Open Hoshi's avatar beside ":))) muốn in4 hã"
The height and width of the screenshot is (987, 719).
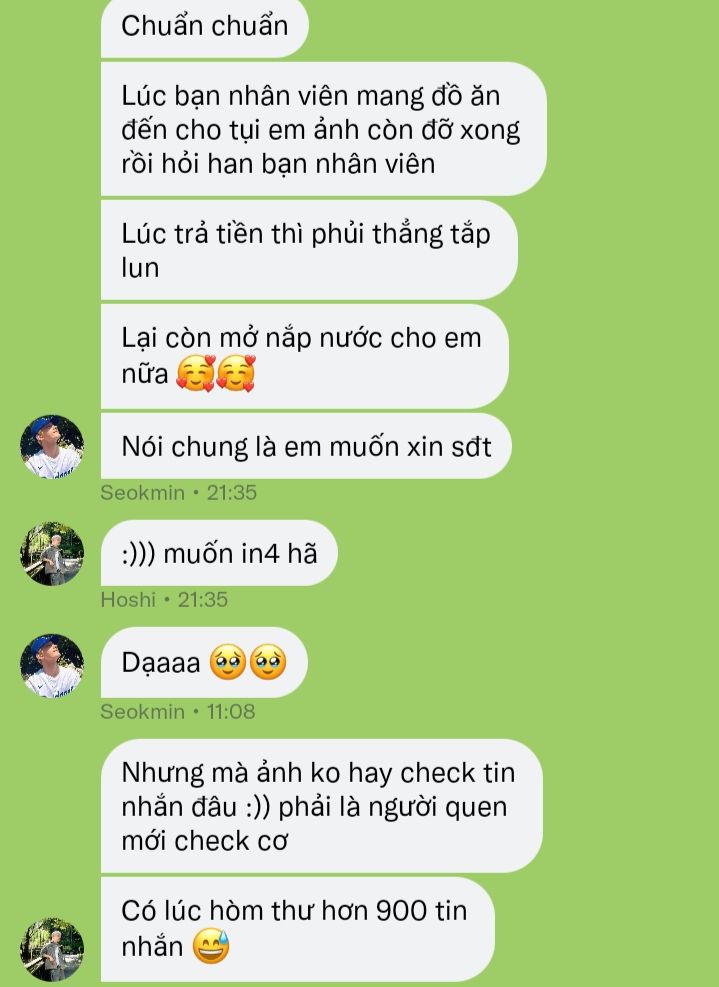(52, 553)
